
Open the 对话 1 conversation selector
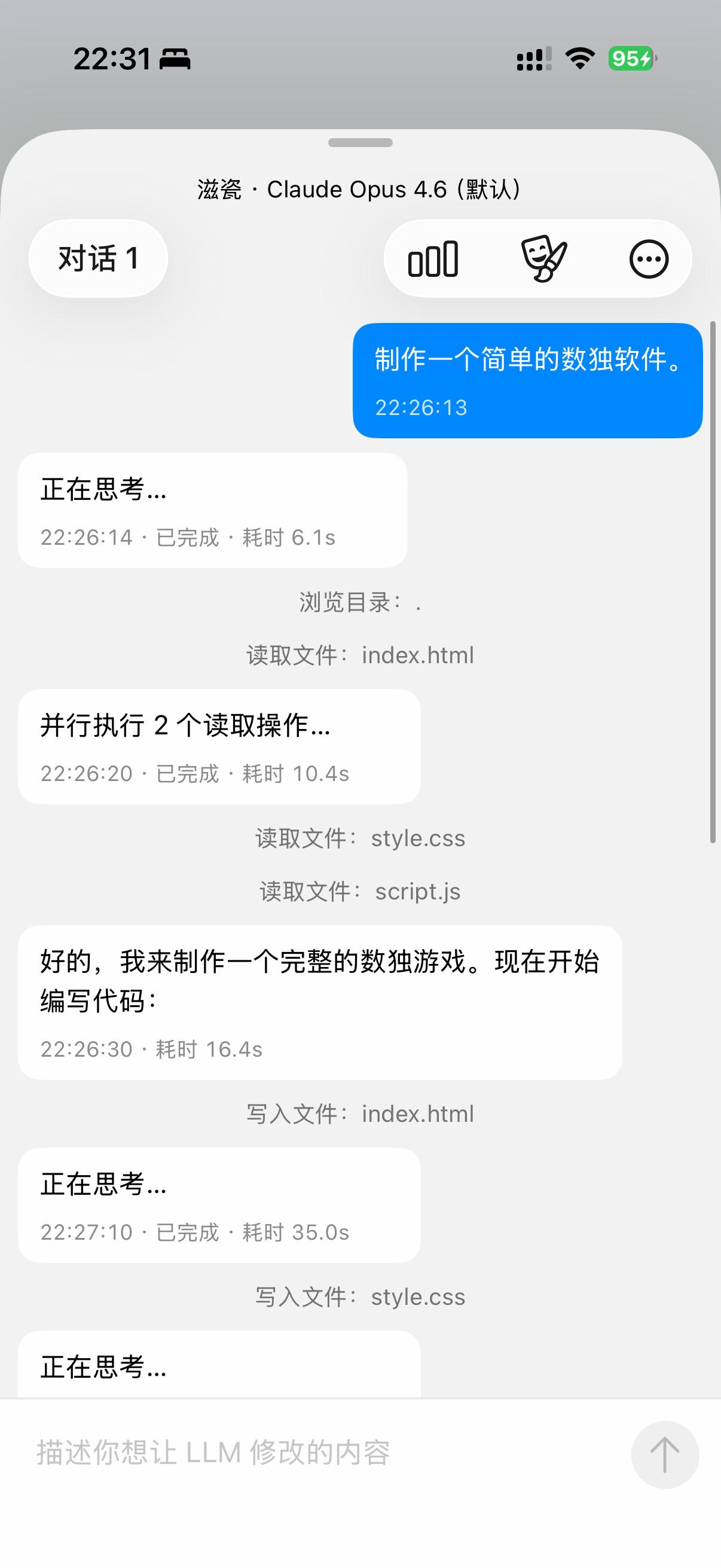coord(98,258)
